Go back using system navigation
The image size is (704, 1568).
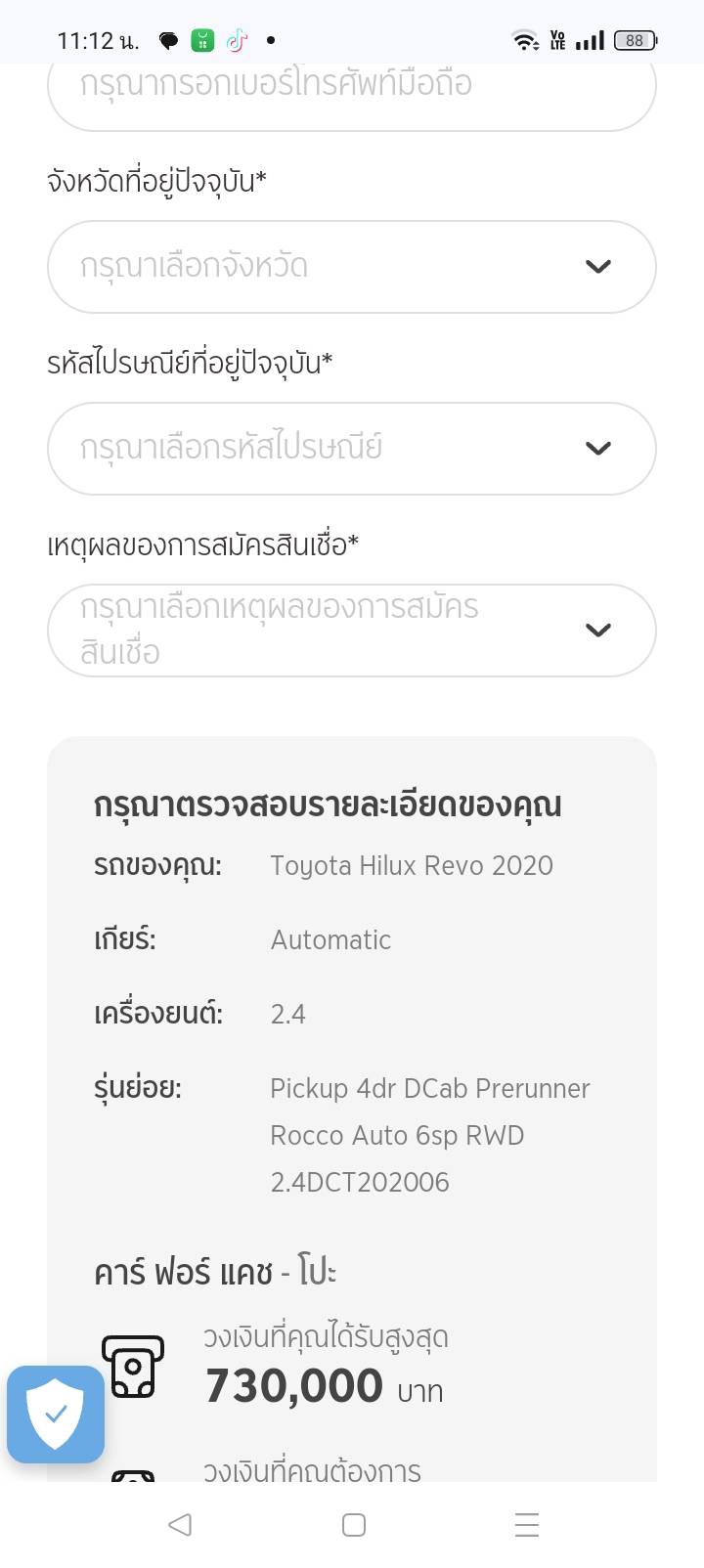[180, 1525]
